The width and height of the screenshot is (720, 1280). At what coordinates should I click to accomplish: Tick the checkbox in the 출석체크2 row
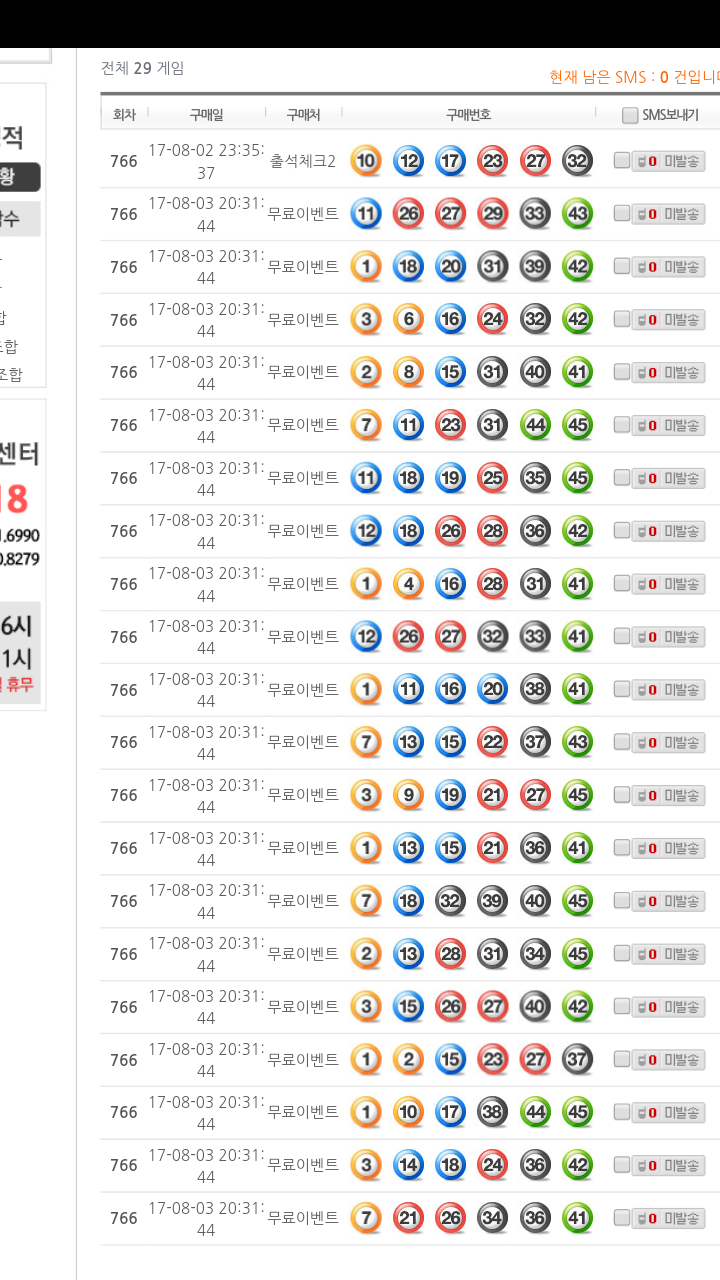point(622,160)
